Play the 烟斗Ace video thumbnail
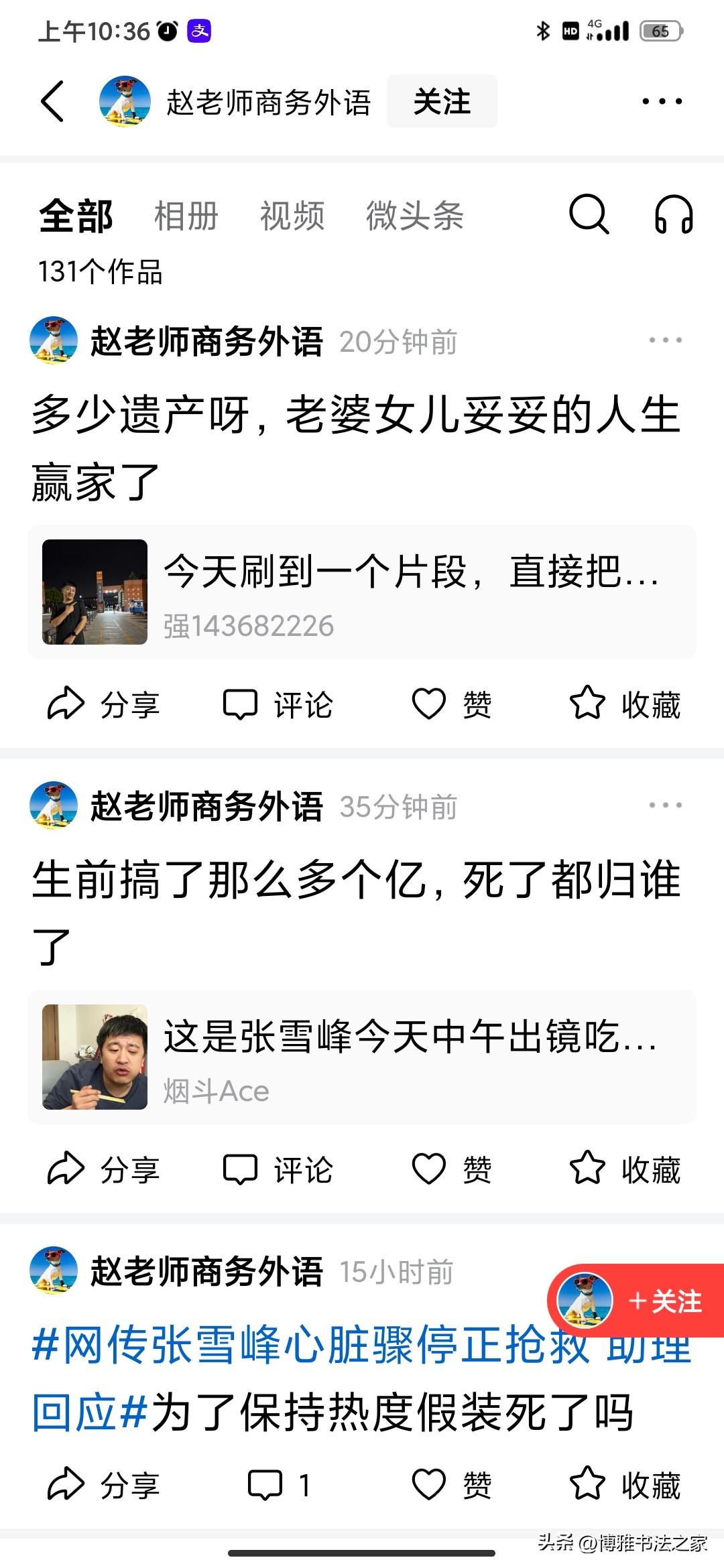The width and height of the screenshot is (724, 1568). (94, 1057)
